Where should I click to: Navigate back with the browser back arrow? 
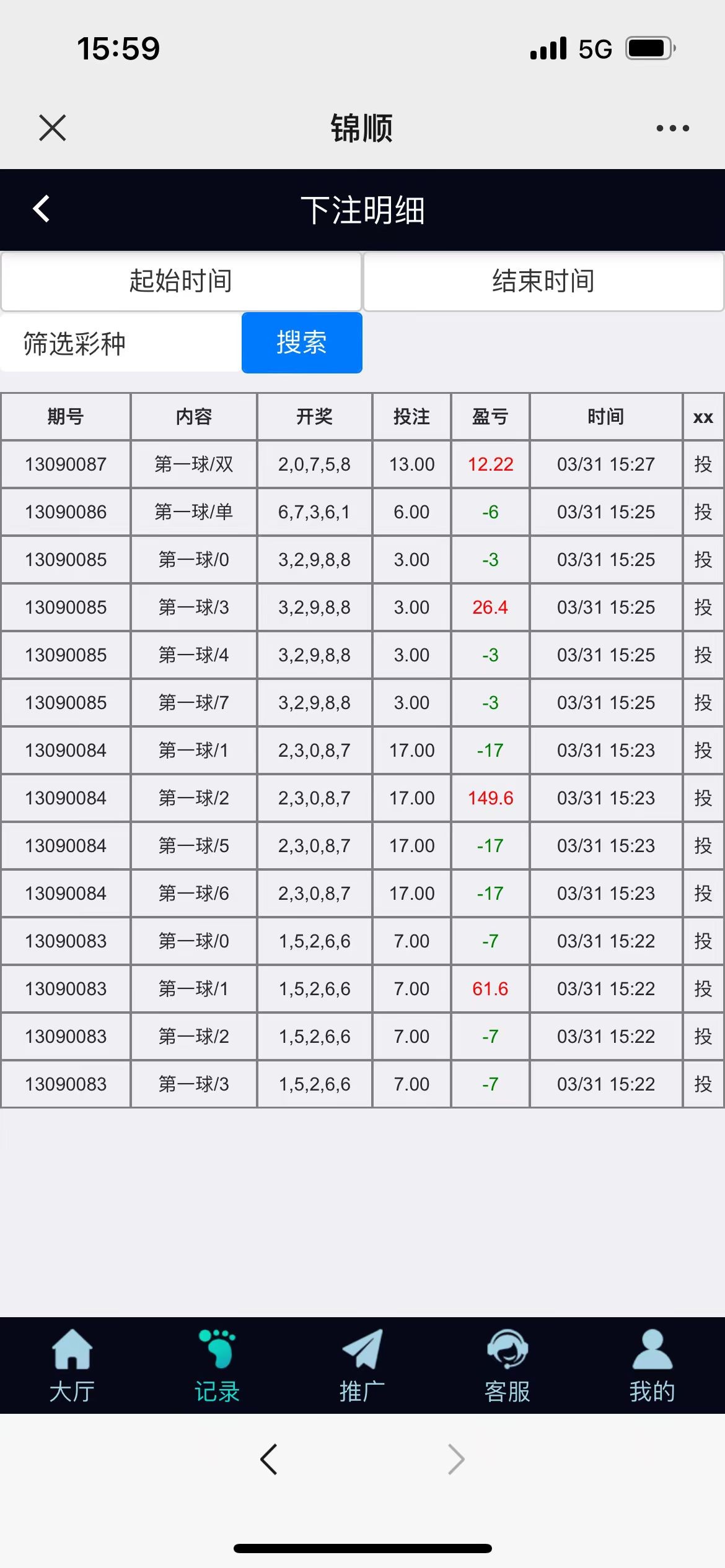(269, 1460)
